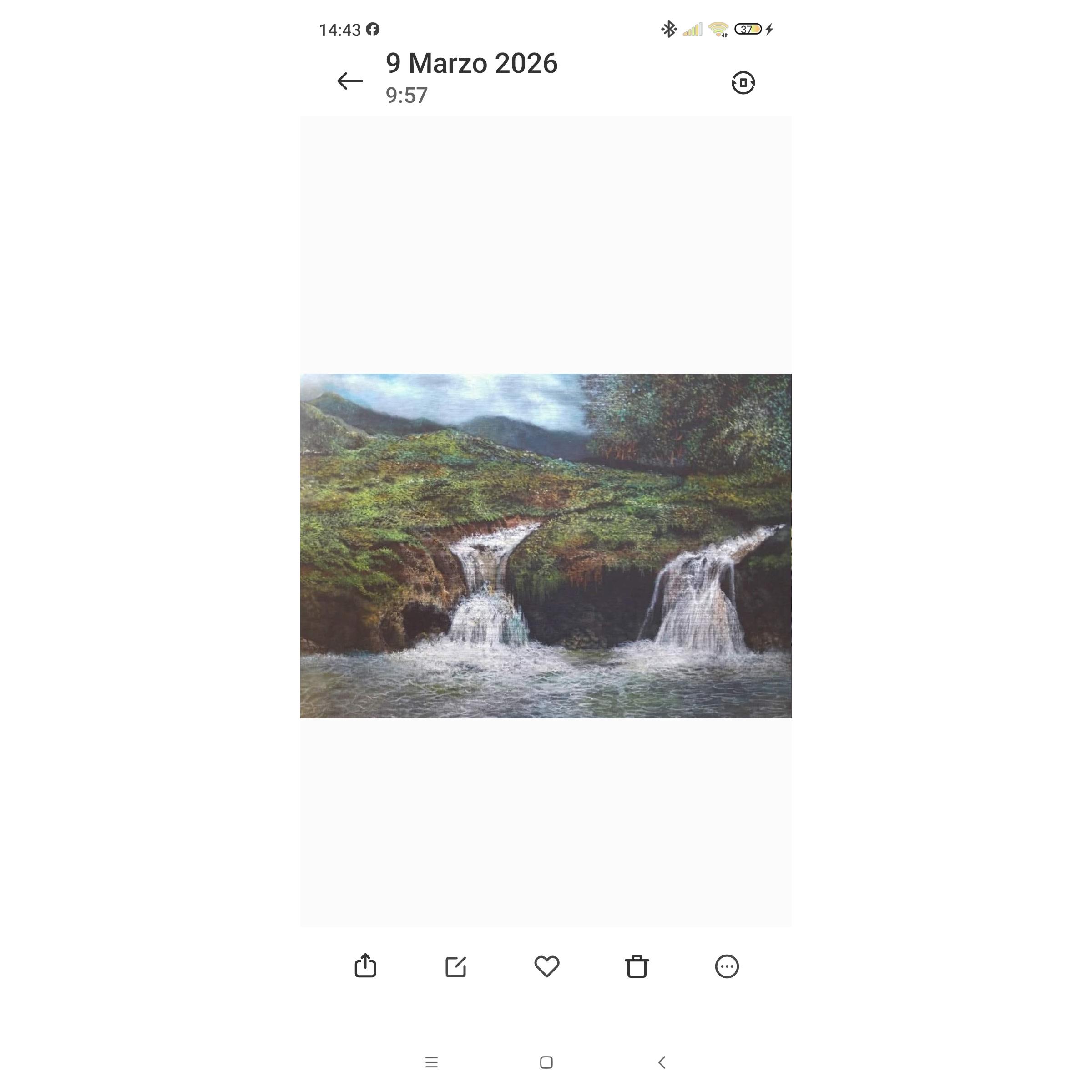Open the photo editor
This screenshot has width=1092, height=1092.
pos(455,966)
